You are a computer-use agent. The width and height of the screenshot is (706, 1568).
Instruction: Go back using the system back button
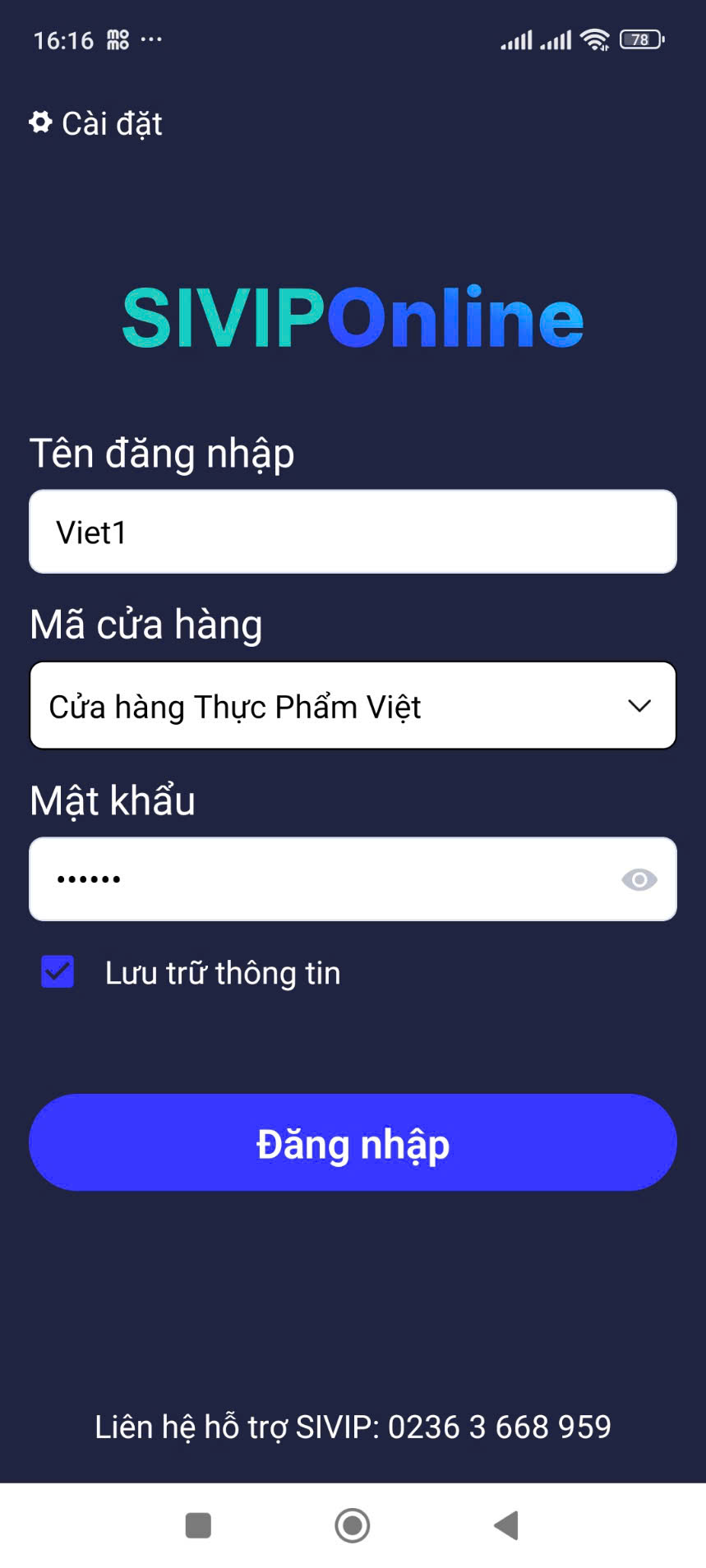[506, 1525]
